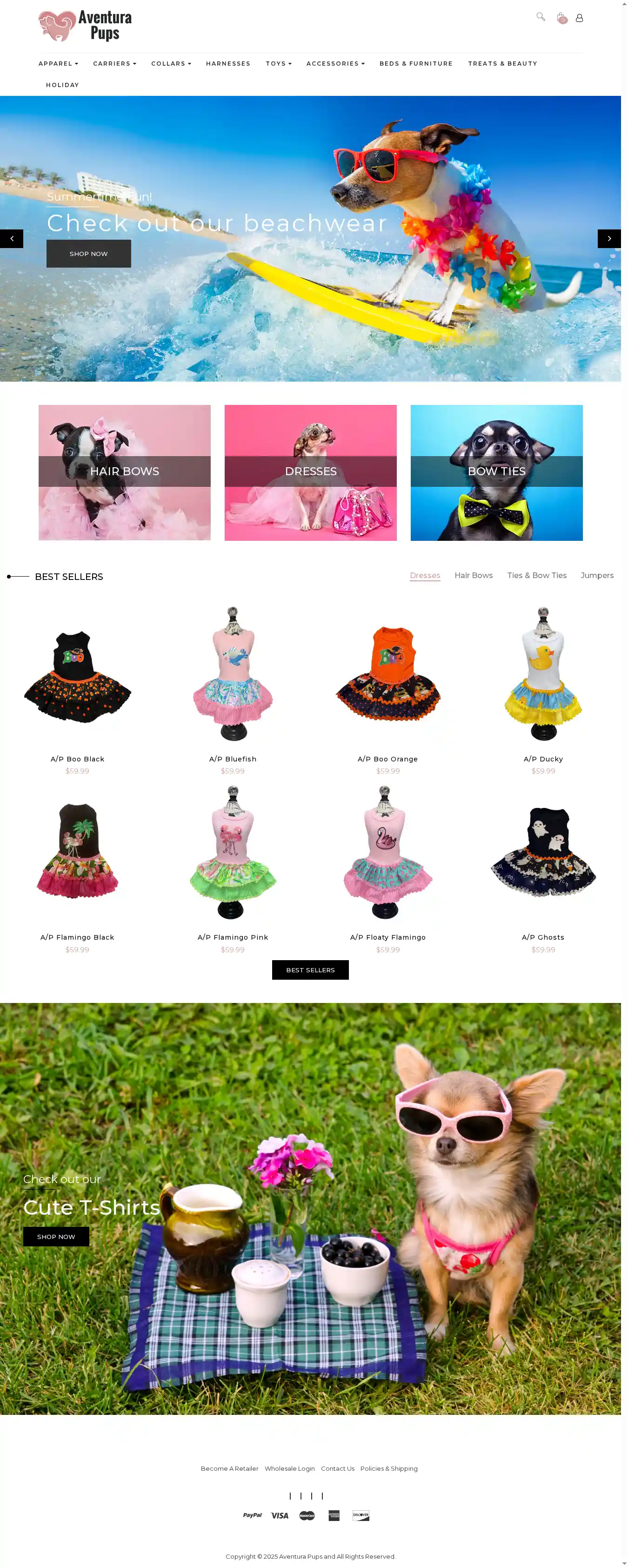This screenshot has height=1568, width=628.
Task: Show next slide in beachwear banner
Action: tap(608, 239)
